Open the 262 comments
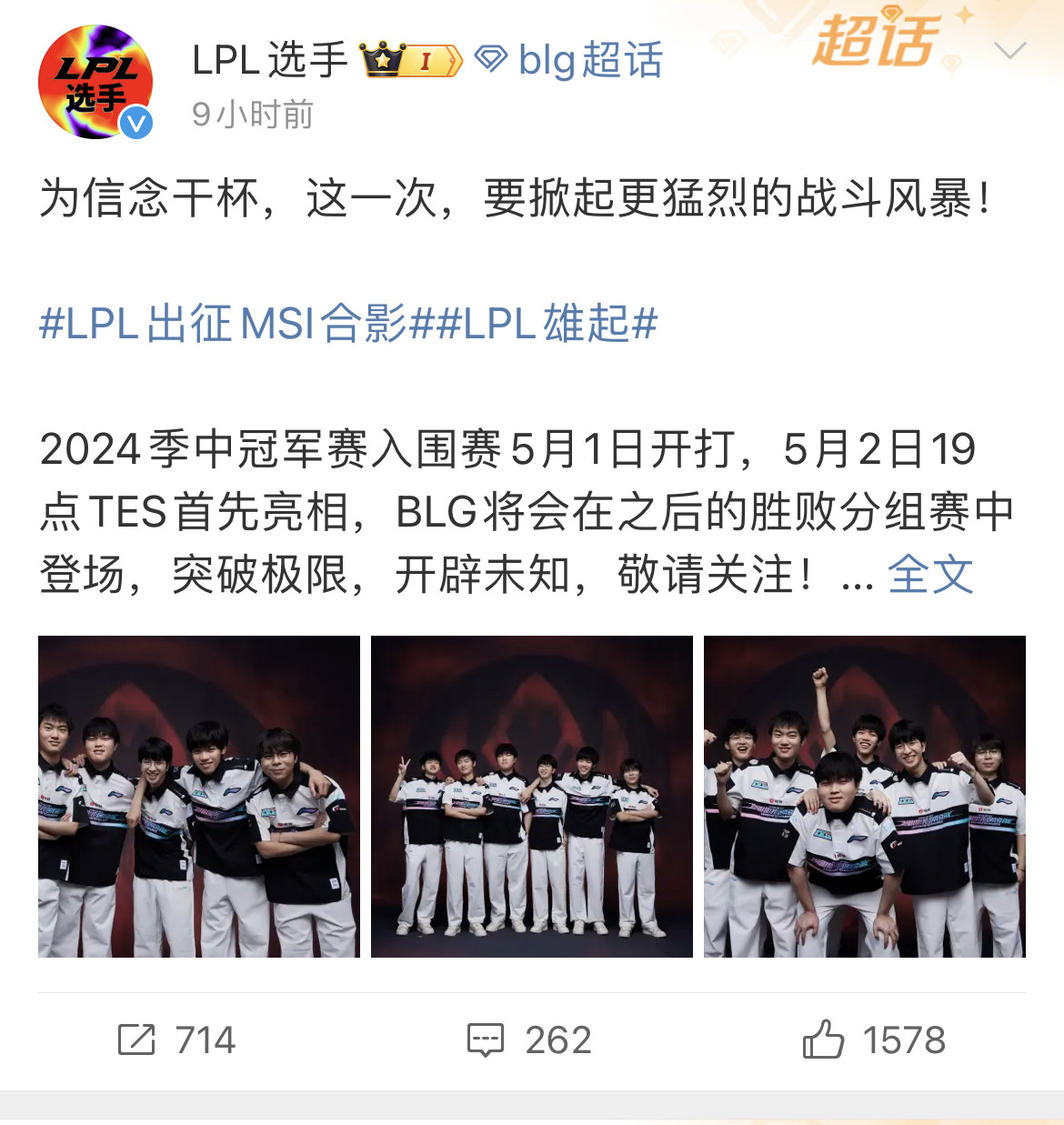The image size is (1064, 1125). coord(530,1040)
